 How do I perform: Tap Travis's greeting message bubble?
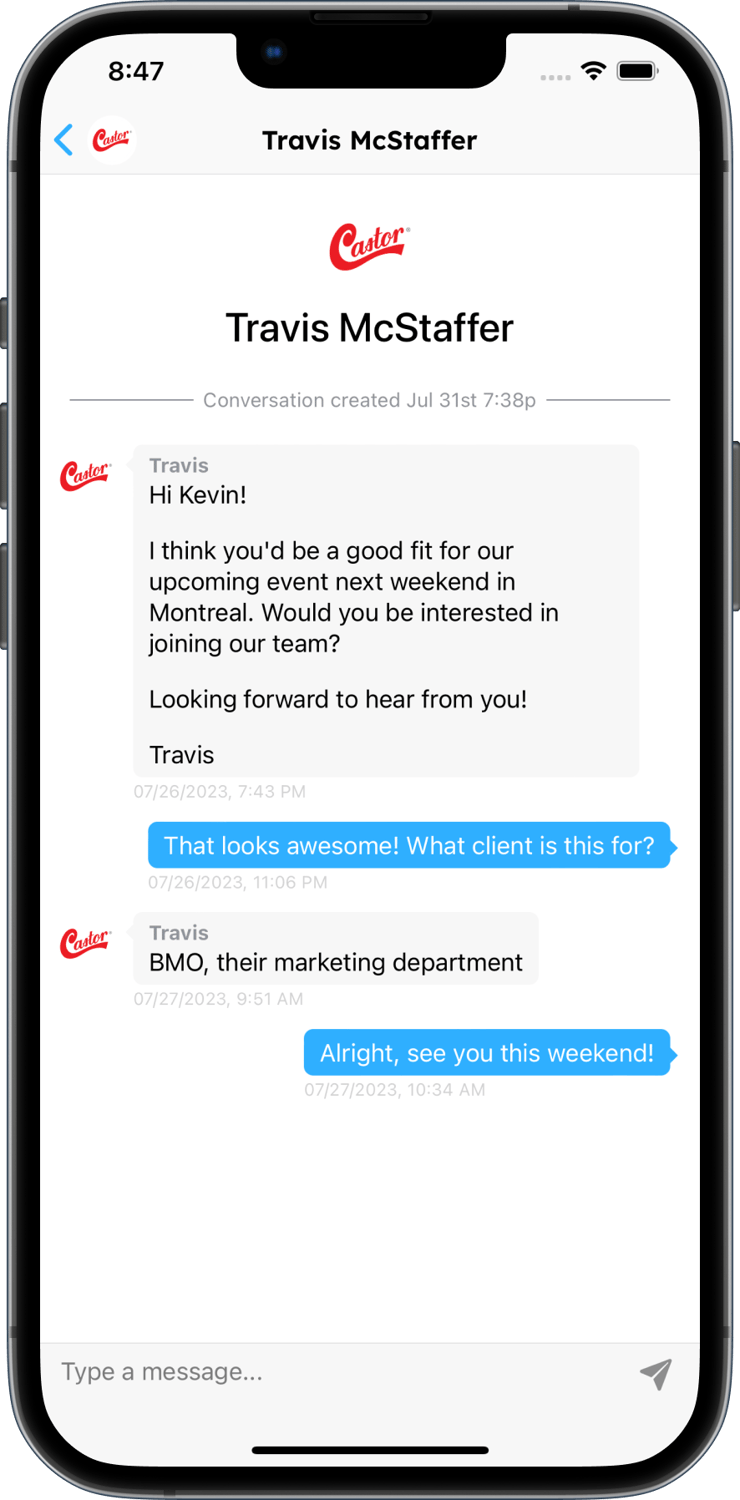pyautogui.click(x=387, y=610)
